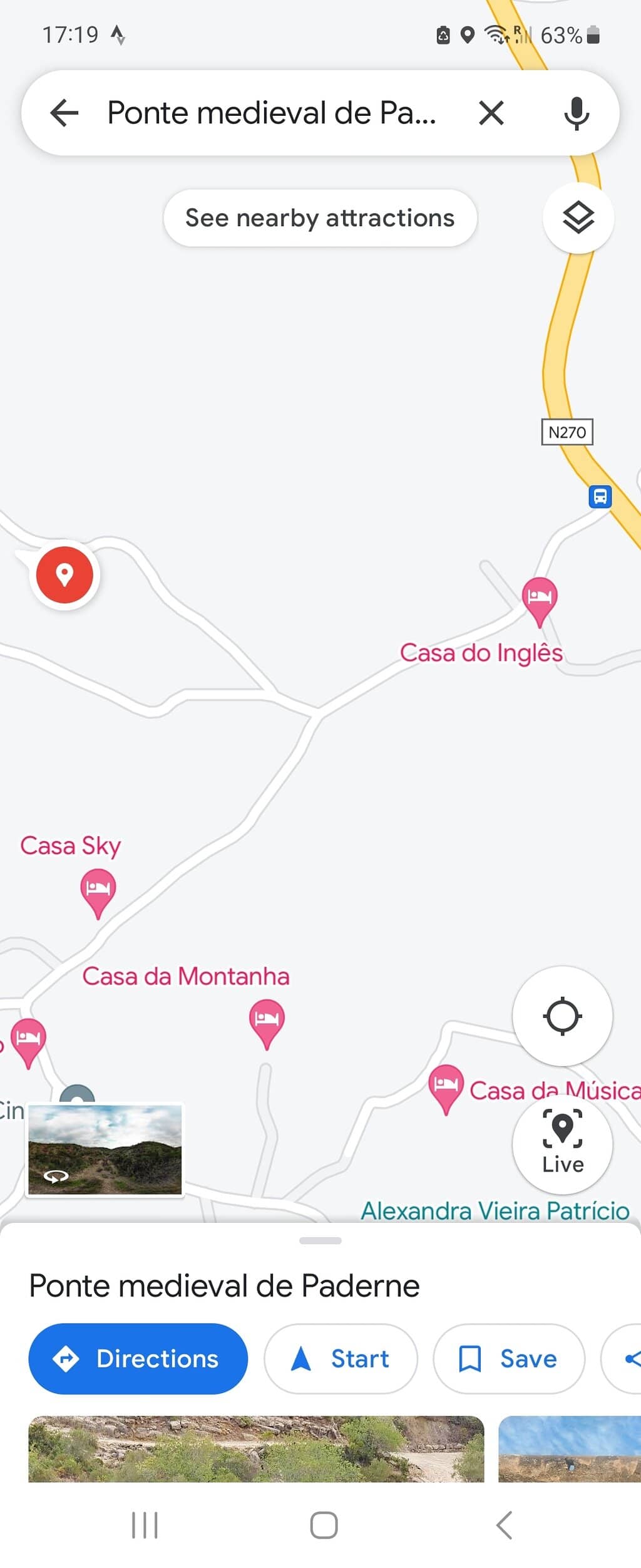Open recent apps overview

pos(145,1525)
